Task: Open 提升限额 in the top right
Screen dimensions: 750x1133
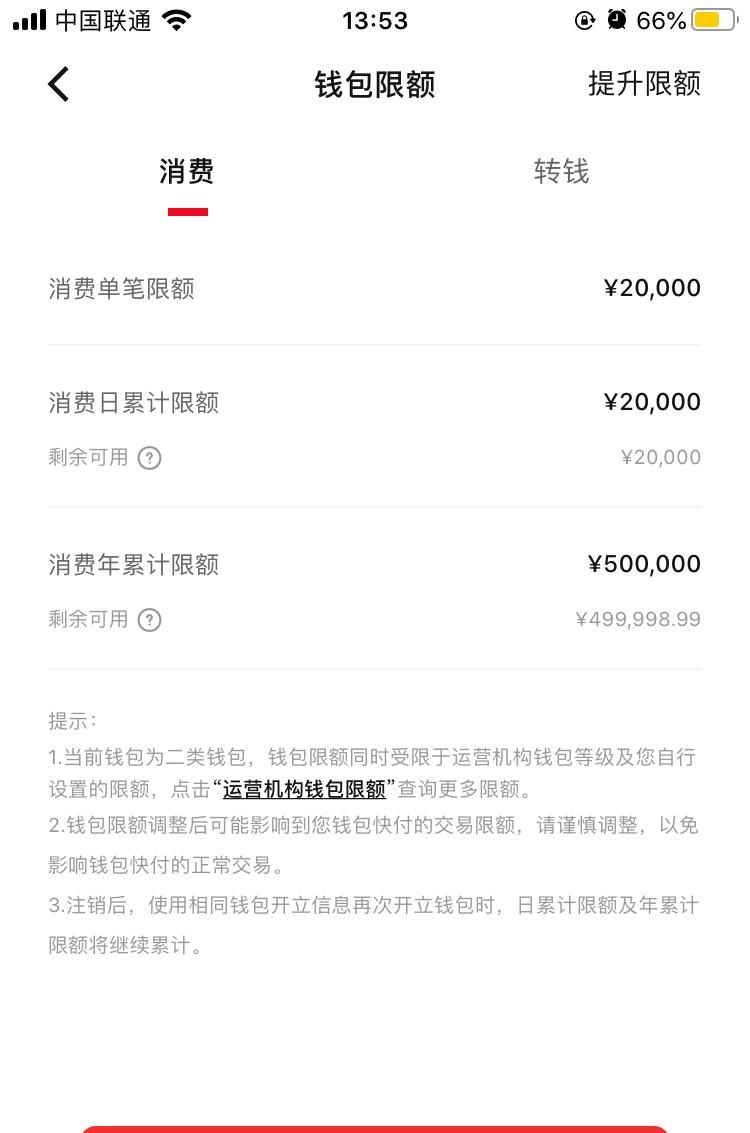Action: pyautogui.click(x=645, y=84)
